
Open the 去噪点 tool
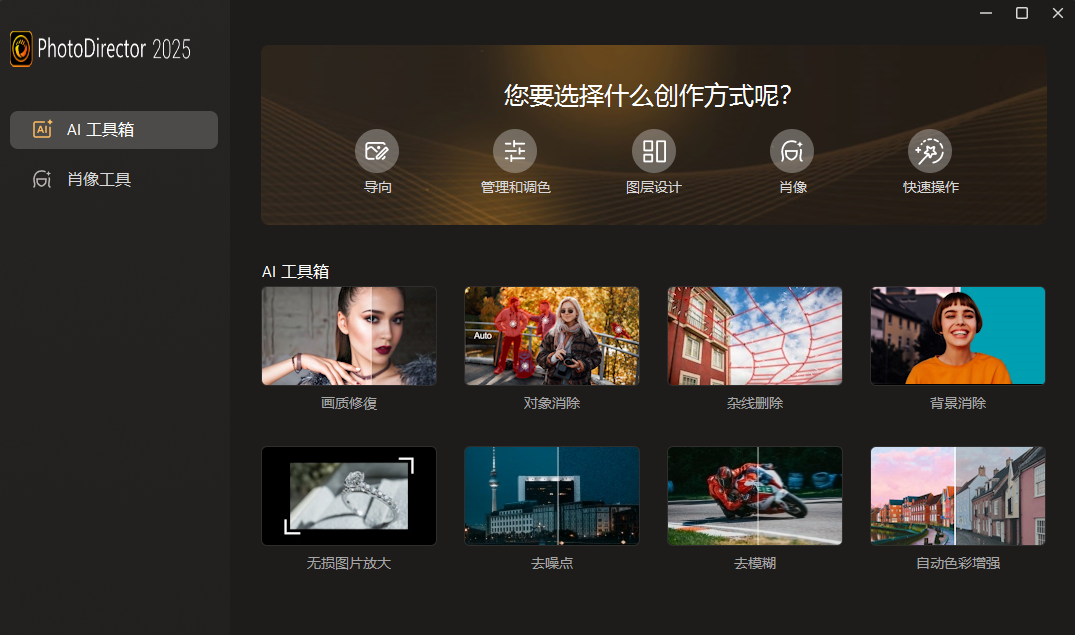[552, 496]
